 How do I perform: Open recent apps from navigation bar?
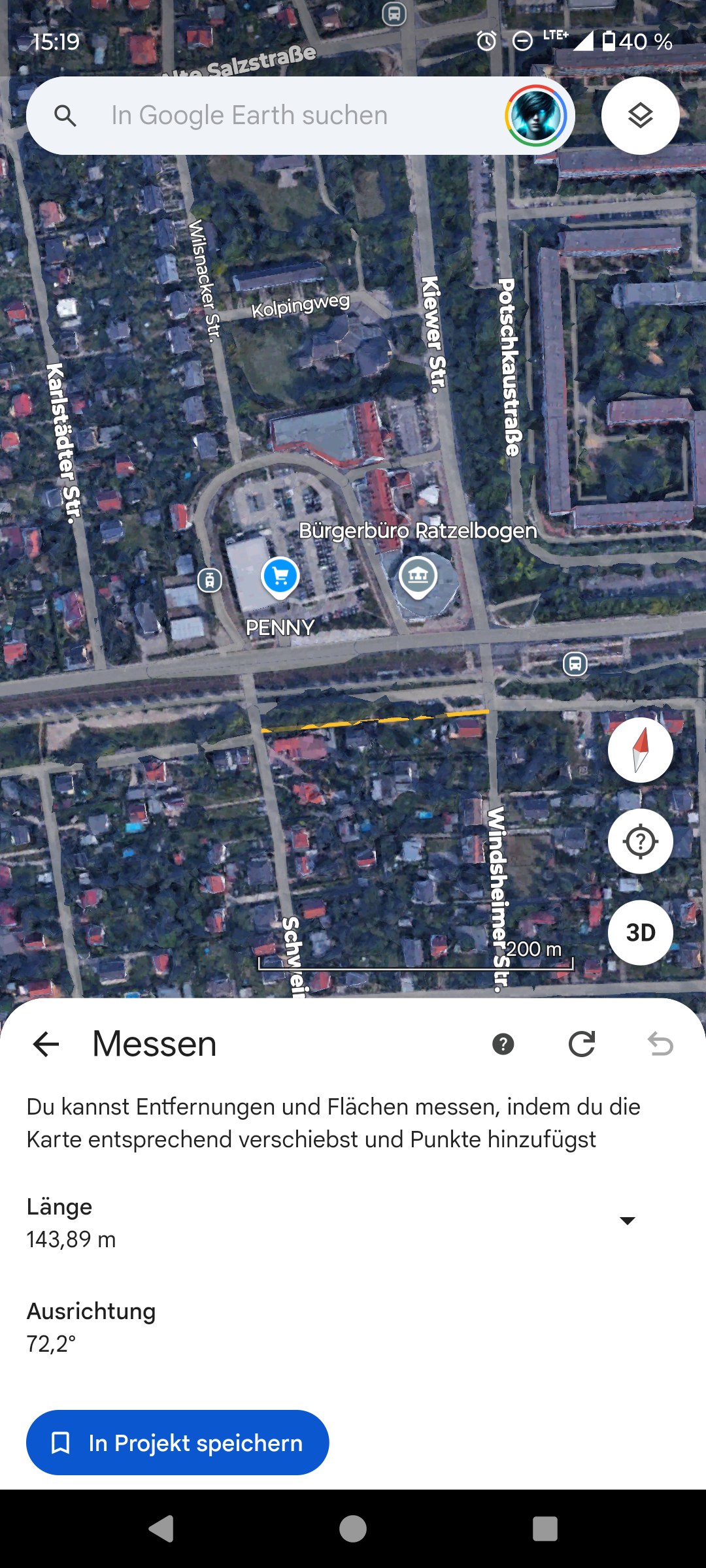click(545, 1529)
